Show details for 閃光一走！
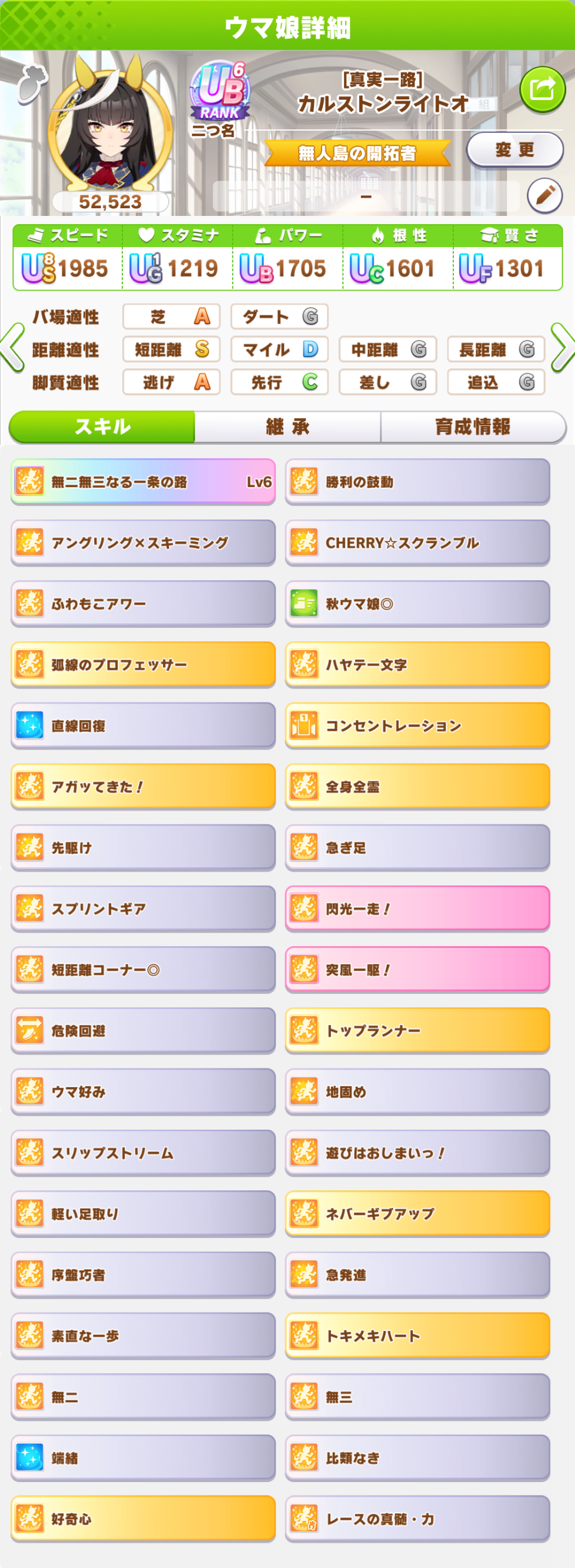575x1568 pixels. 417,909
